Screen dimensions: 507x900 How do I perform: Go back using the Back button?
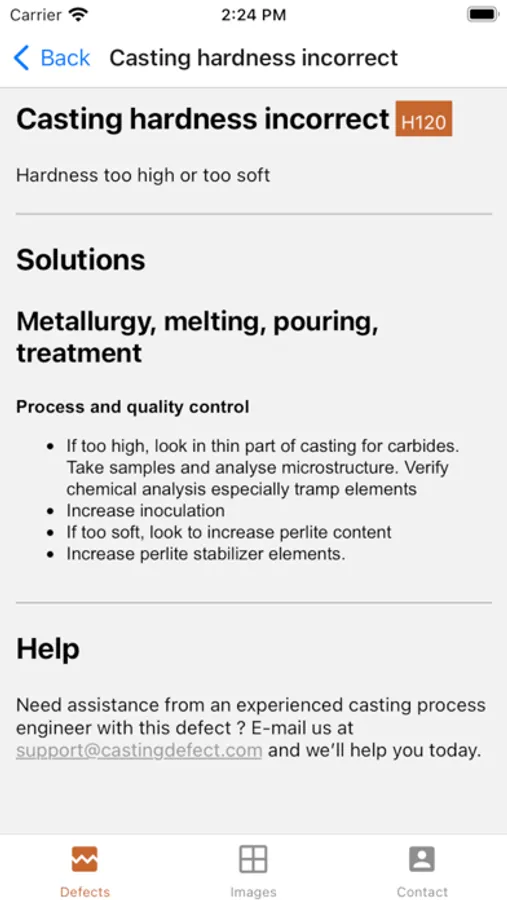[x=52, y=58]
